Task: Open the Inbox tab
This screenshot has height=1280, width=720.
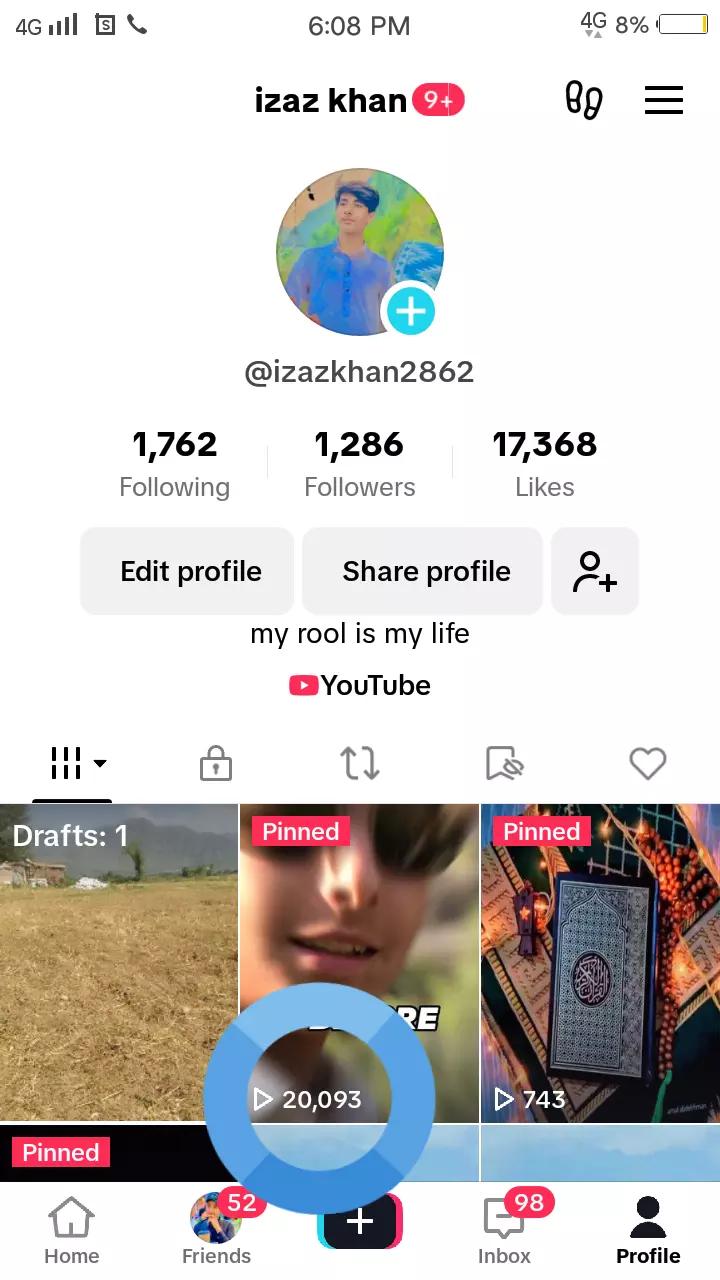Action: [x=504, y=1232]
